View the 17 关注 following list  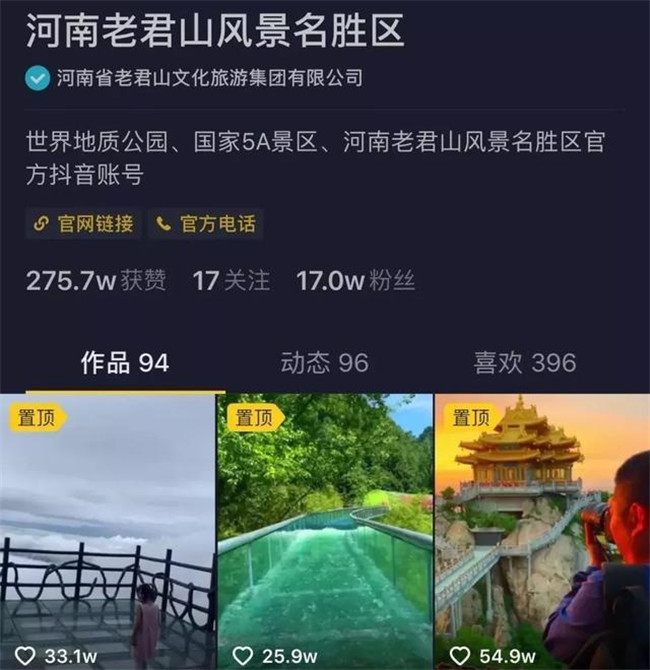pyautogui.click(x=231, y=281)
